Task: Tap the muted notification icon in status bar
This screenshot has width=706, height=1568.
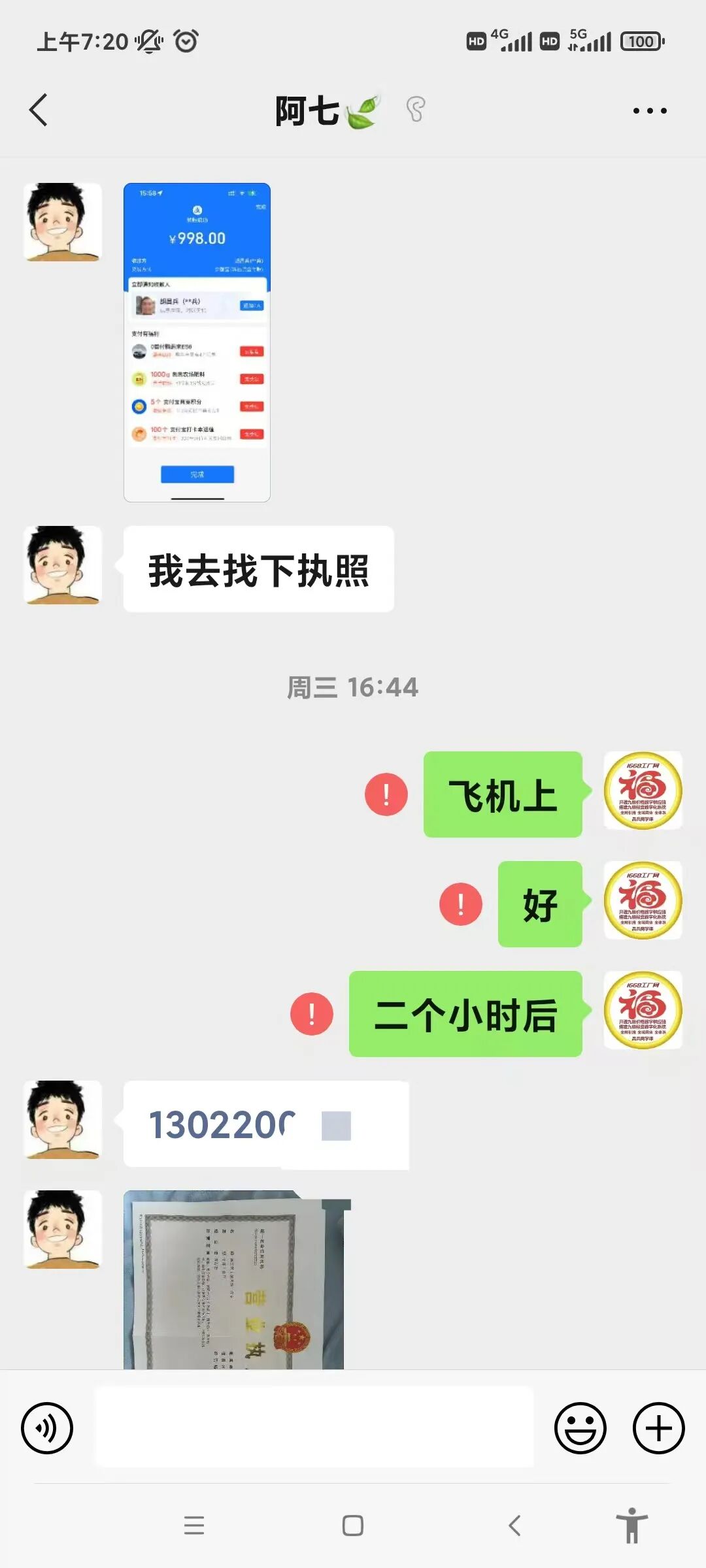Action: (147, 41)
